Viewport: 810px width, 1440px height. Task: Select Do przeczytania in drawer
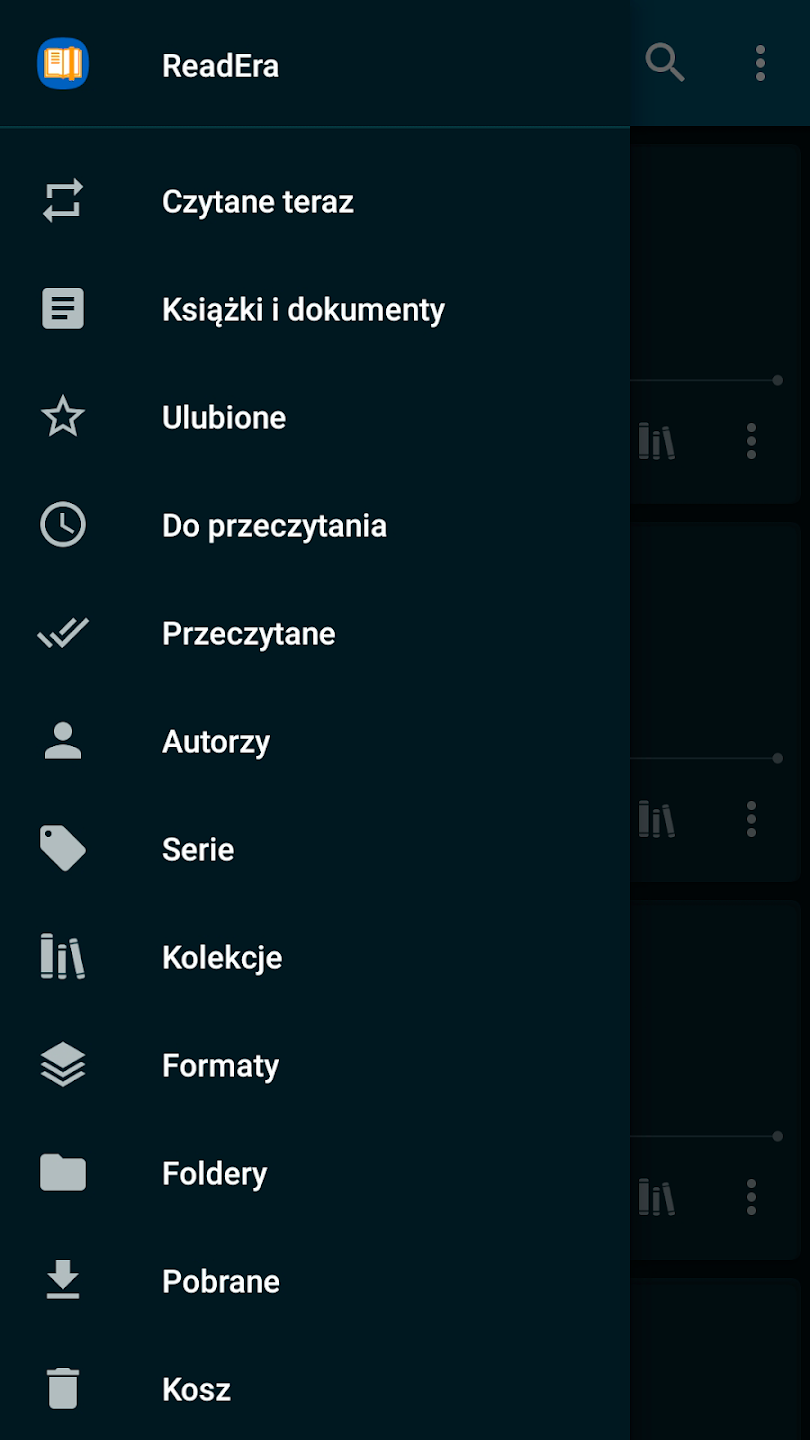273,526
